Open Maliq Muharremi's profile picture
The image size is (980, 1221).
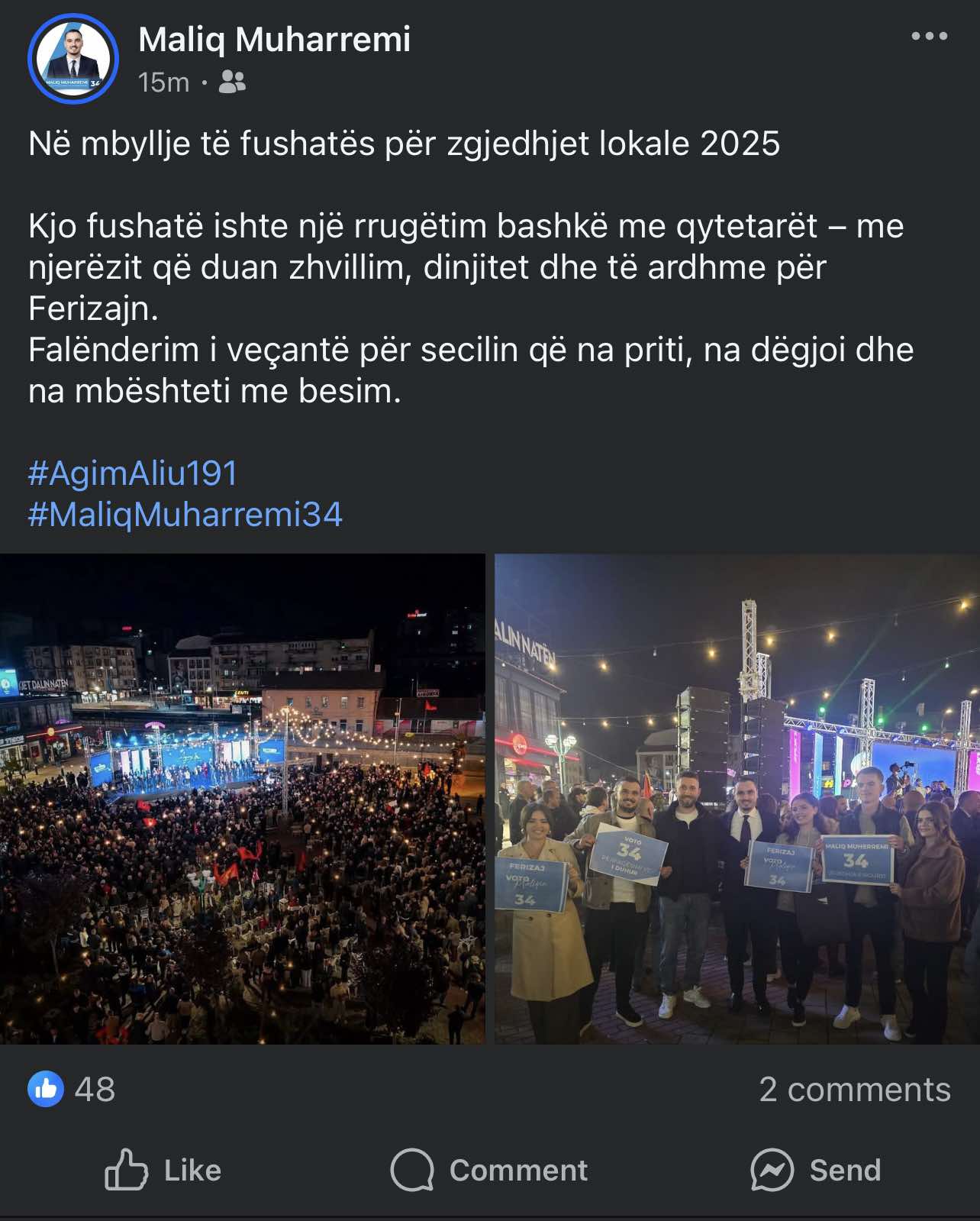tap(73, 59)
